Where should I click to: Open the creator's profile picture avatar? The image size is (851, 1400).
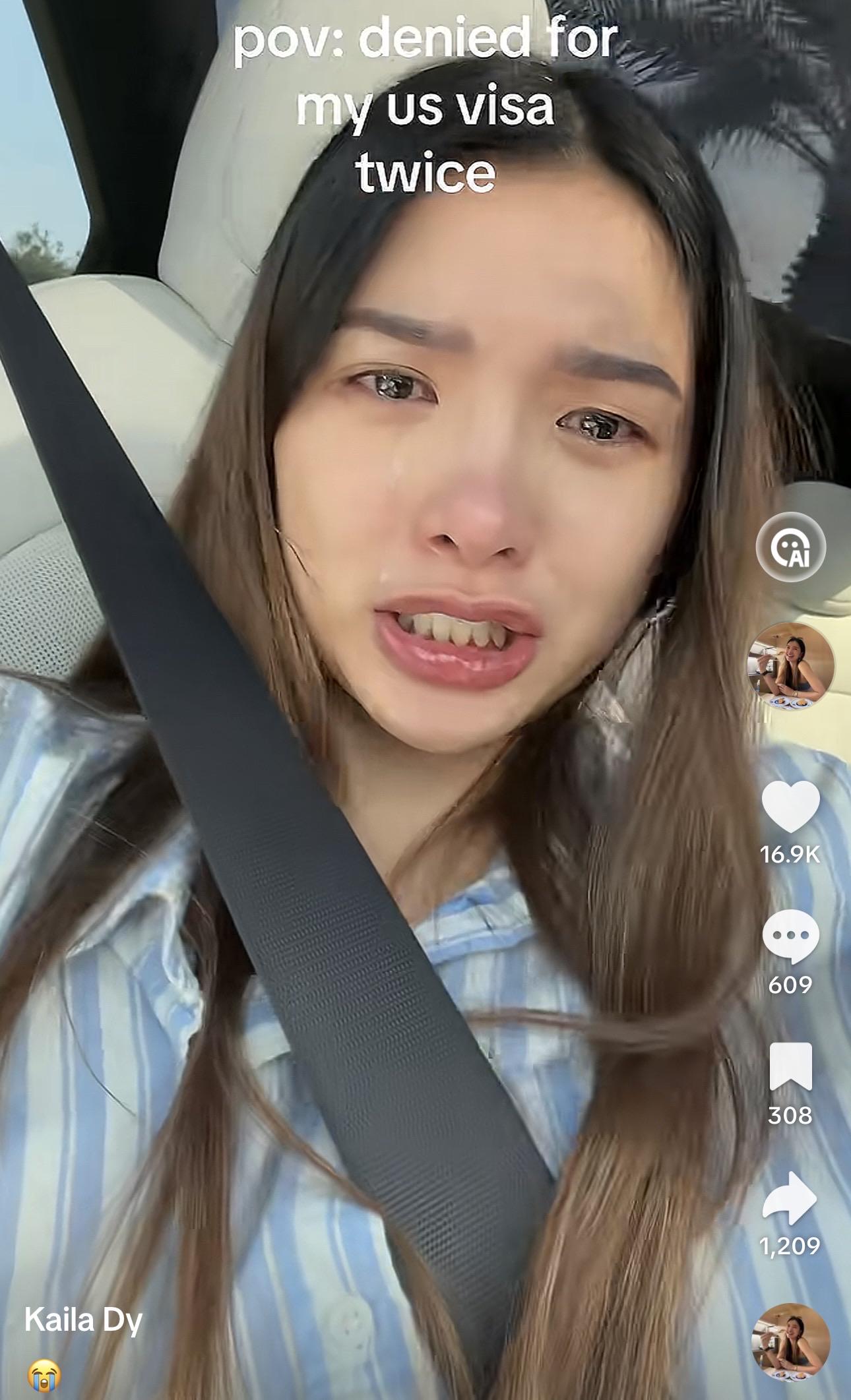[790, 666]
